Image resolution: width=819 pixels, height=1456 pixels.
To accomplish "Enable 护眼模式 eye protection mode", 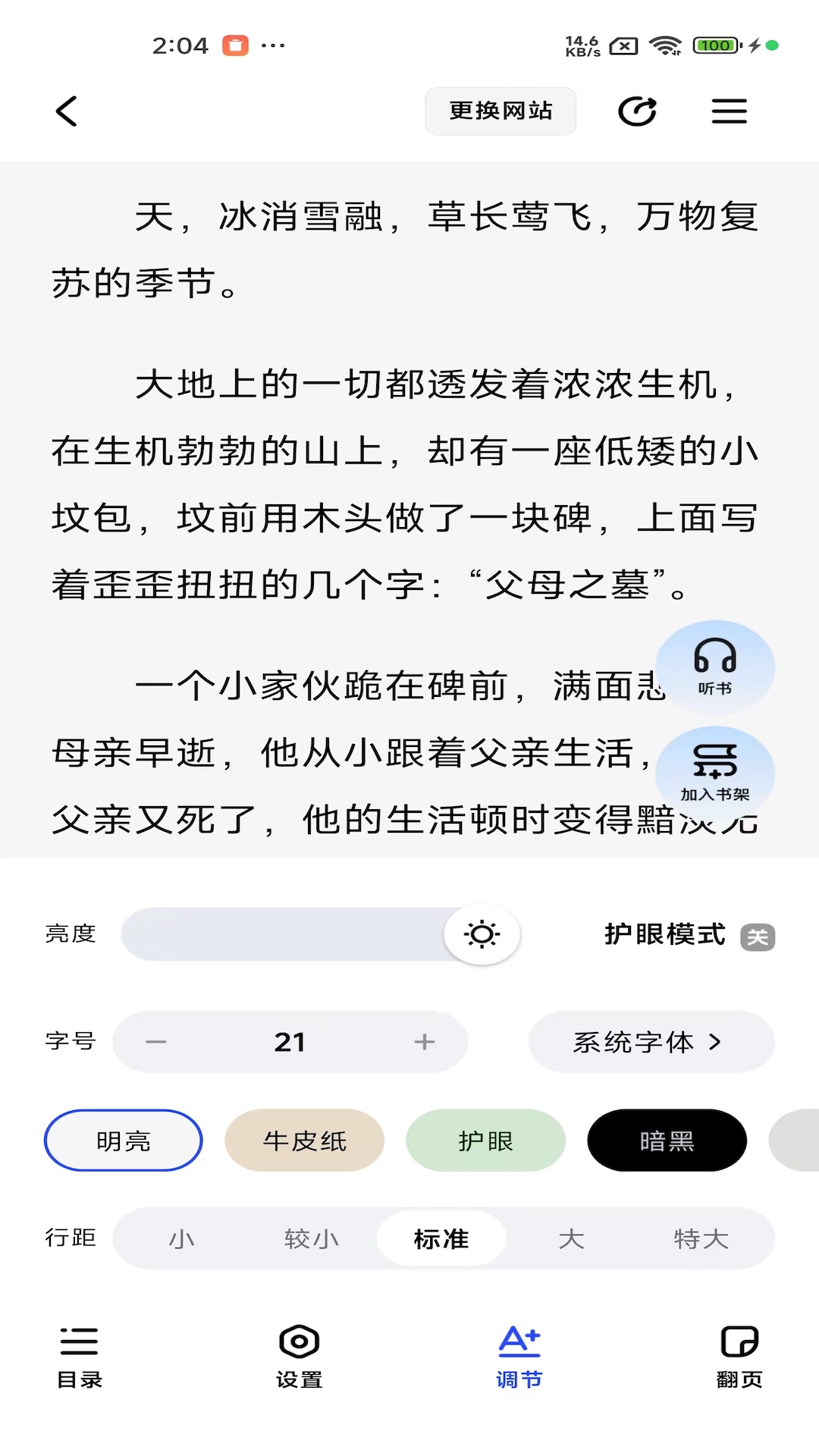I will tap(758, 937).
